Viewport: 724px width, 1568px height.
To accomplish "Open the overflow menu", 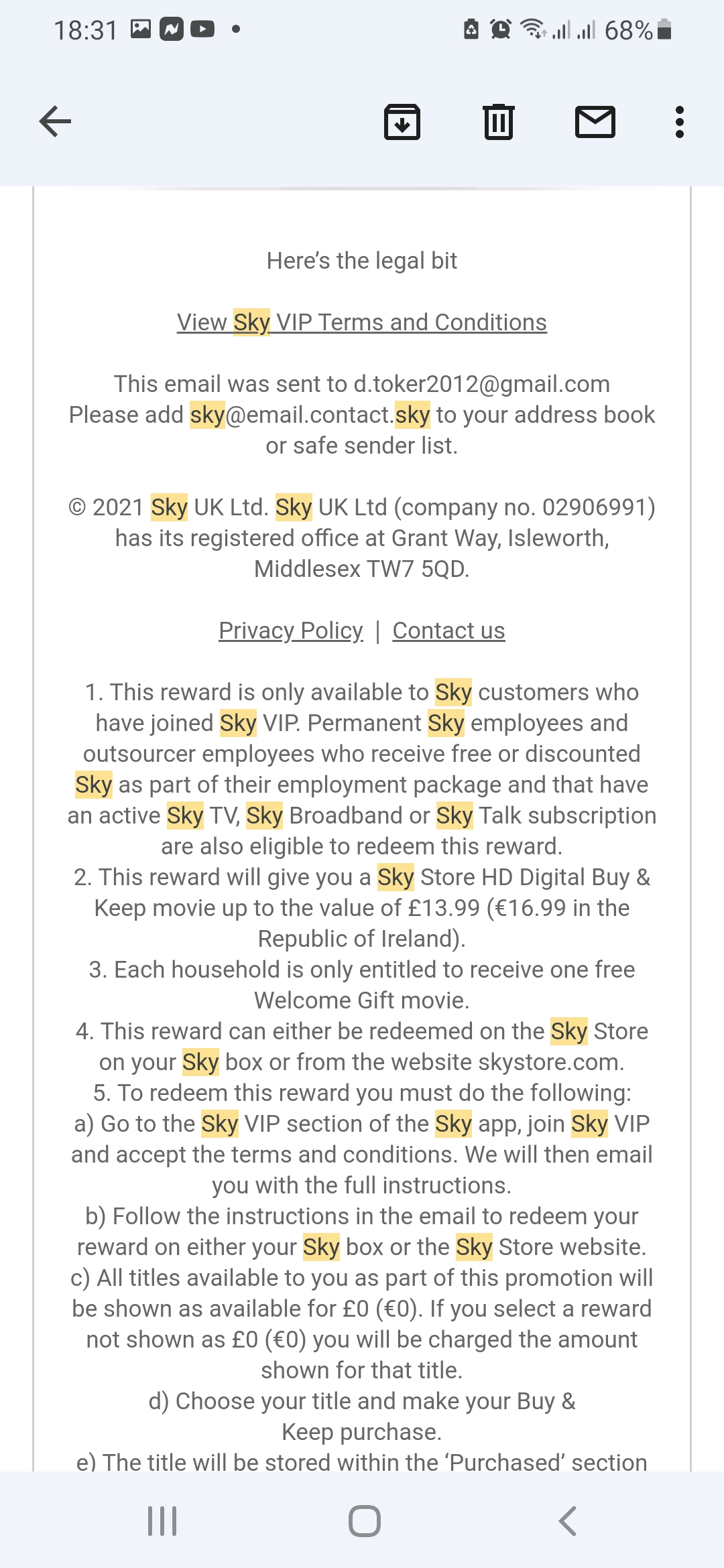I will pyautogui.click(x=679, y=122).
